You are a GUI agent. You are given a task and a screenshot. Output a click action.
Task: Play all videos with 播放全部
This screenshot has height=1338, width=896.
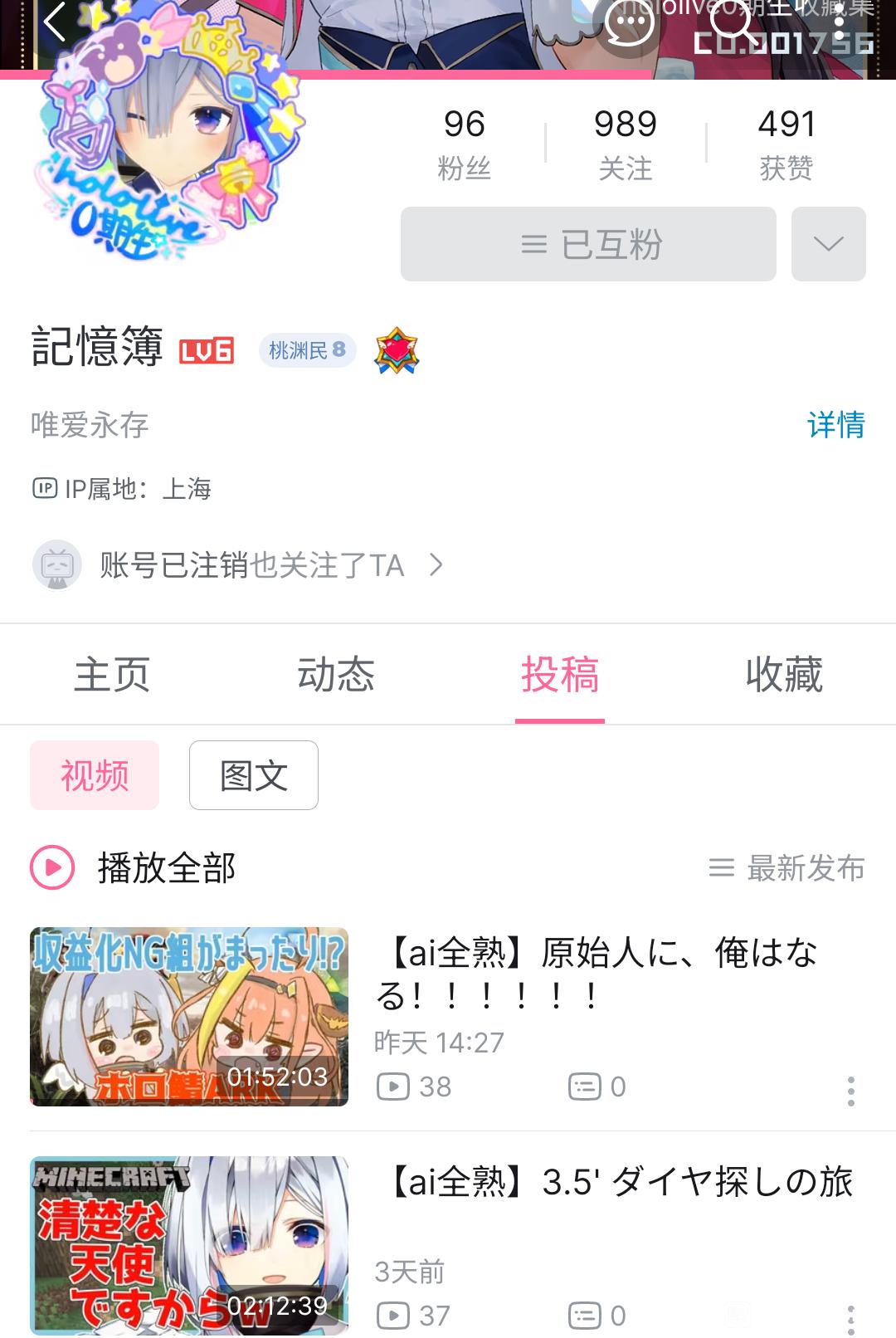pos(133,868)
